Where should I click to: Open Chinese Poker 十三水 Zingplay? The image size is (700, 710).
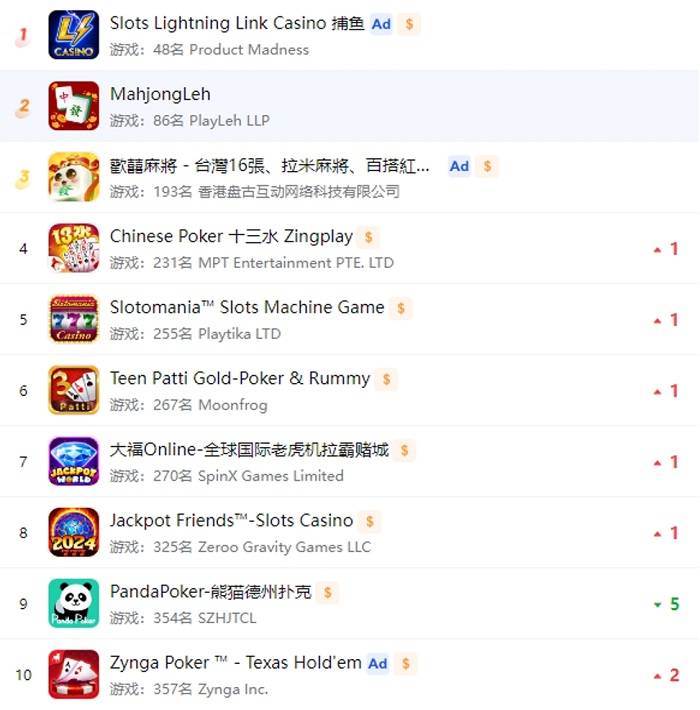230,237
